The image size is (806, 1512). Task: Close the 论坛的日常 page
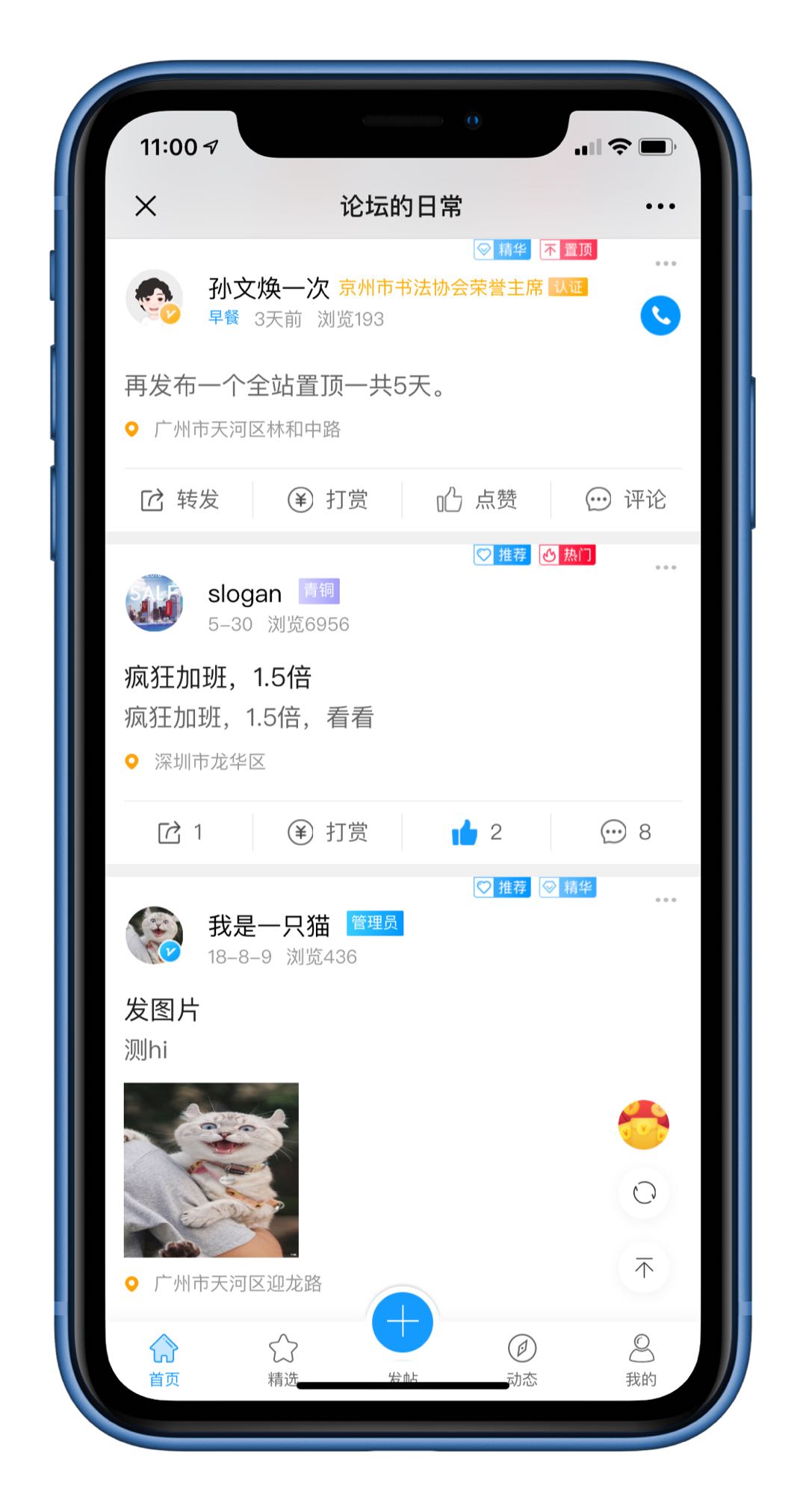(146, 206)
